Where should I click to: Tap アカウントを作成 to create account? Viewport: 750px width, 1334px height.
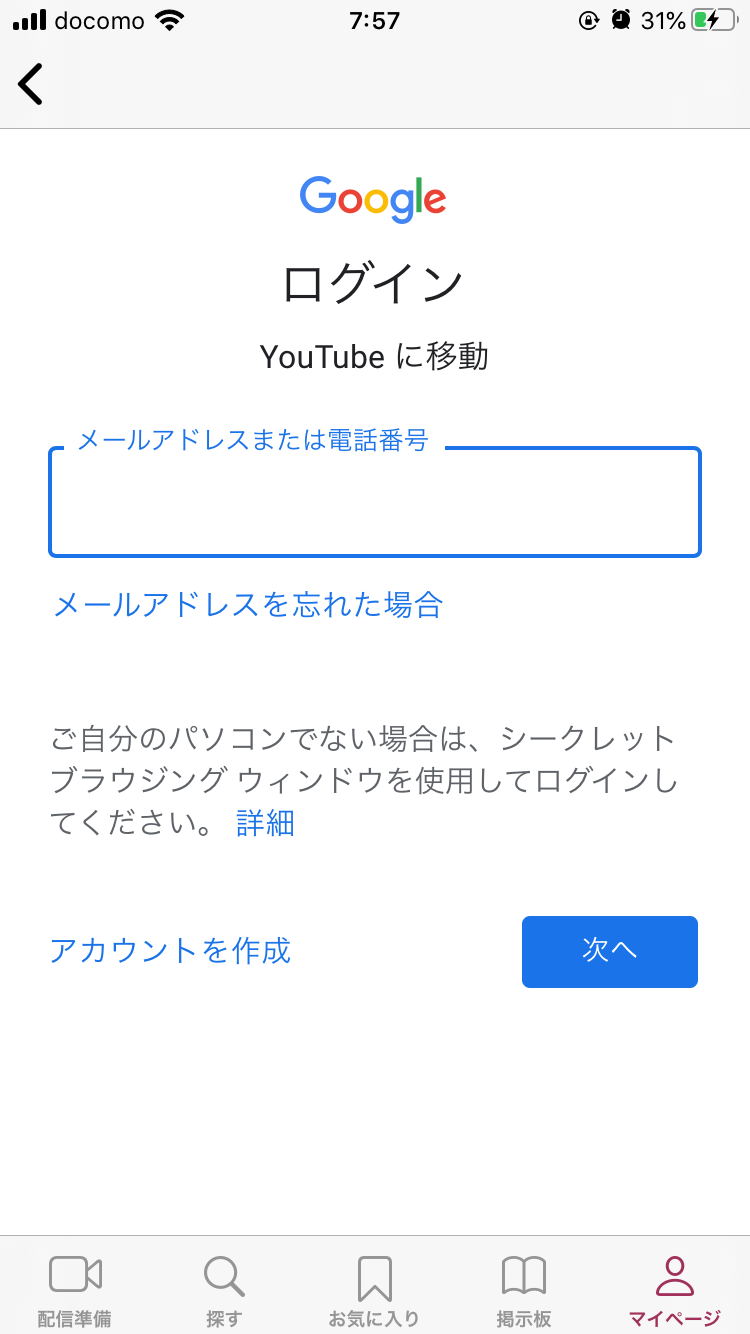pos(170,950)
